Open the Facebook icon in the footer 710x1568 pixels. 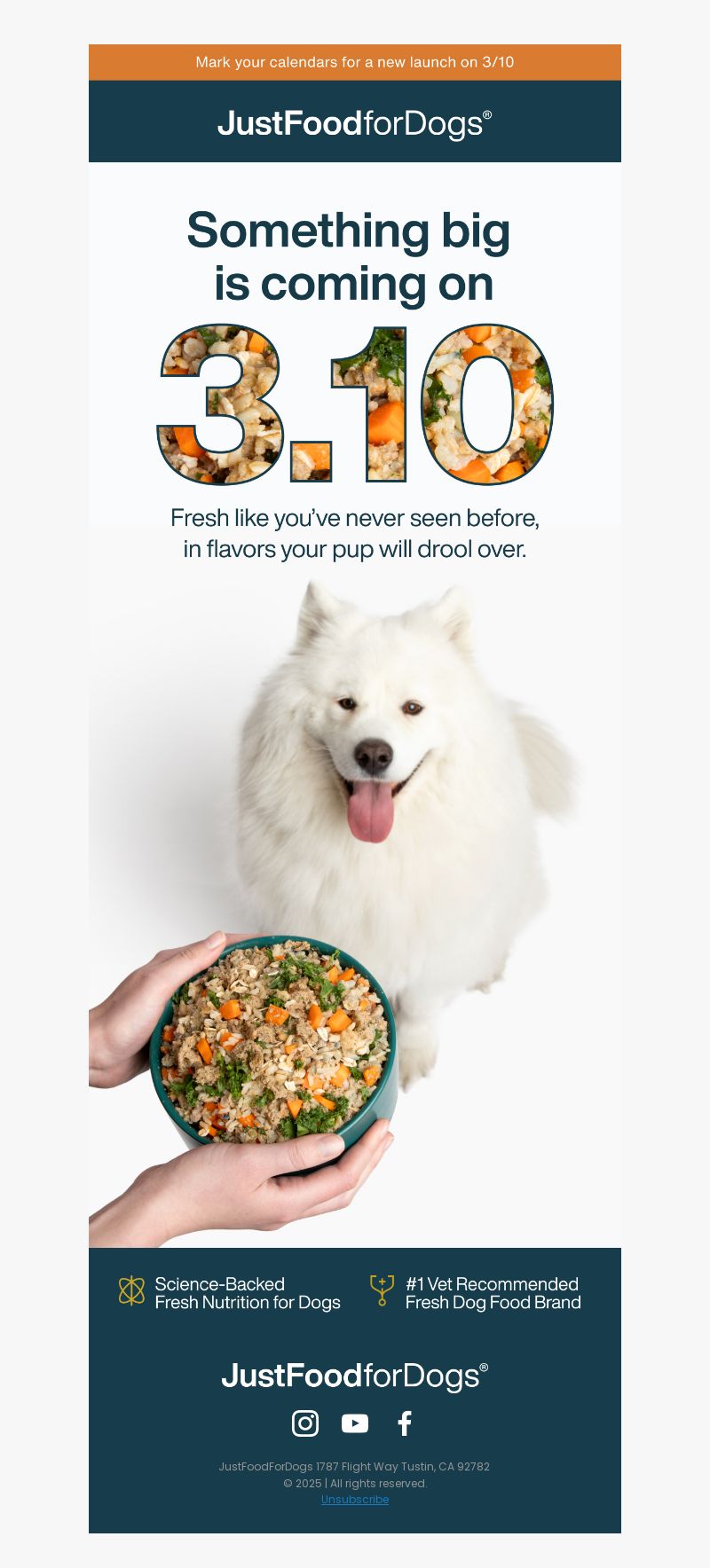click(x=405, y=1423)
